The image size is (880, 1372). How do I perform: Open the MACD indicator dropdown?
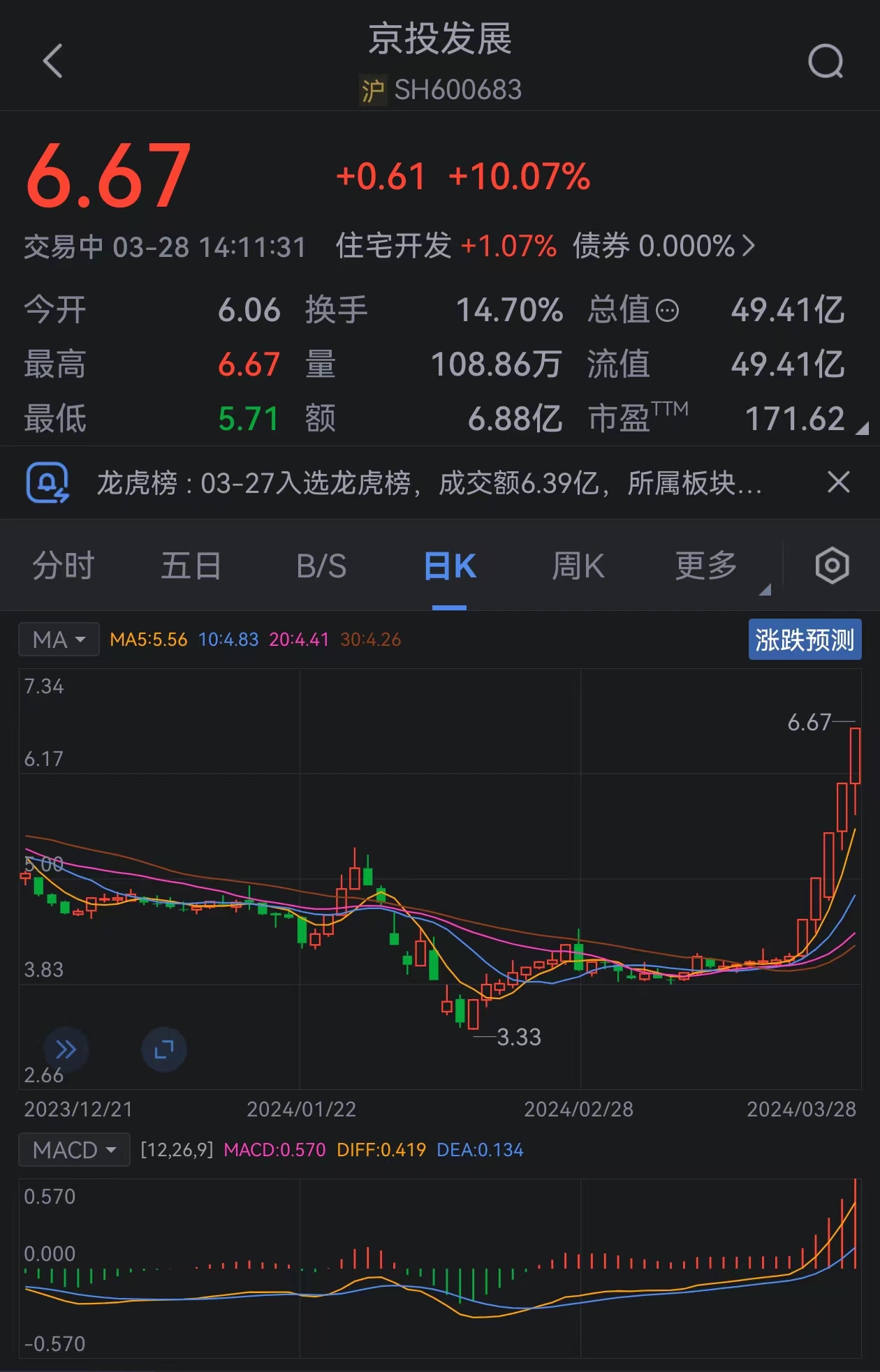pos(74,1150)
